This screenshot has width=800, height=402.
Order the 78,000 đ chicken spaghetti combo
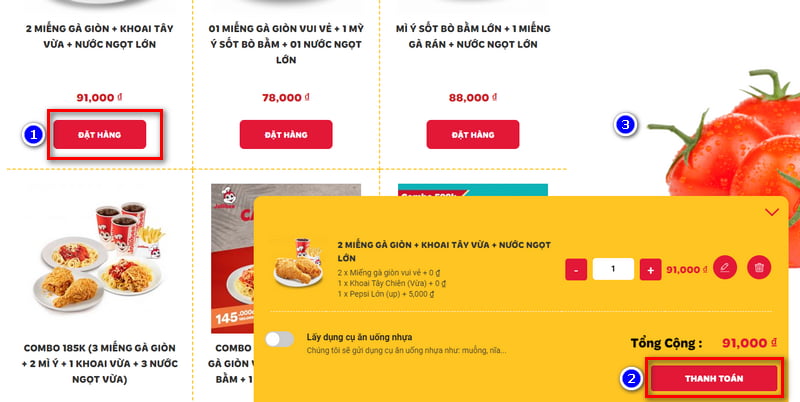click(x=286, y=134)
